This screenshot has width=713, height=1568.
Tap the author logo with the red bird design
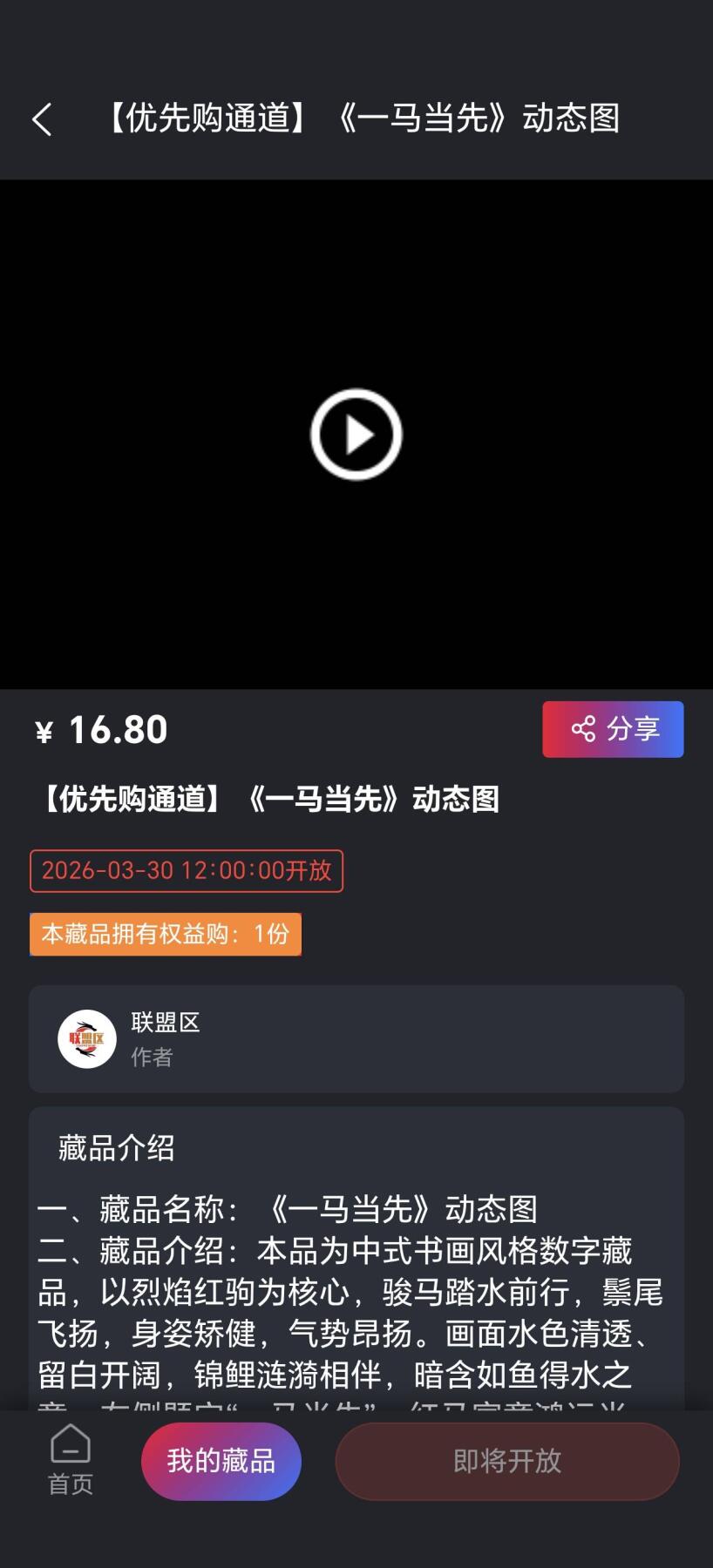pos(85,1038)
